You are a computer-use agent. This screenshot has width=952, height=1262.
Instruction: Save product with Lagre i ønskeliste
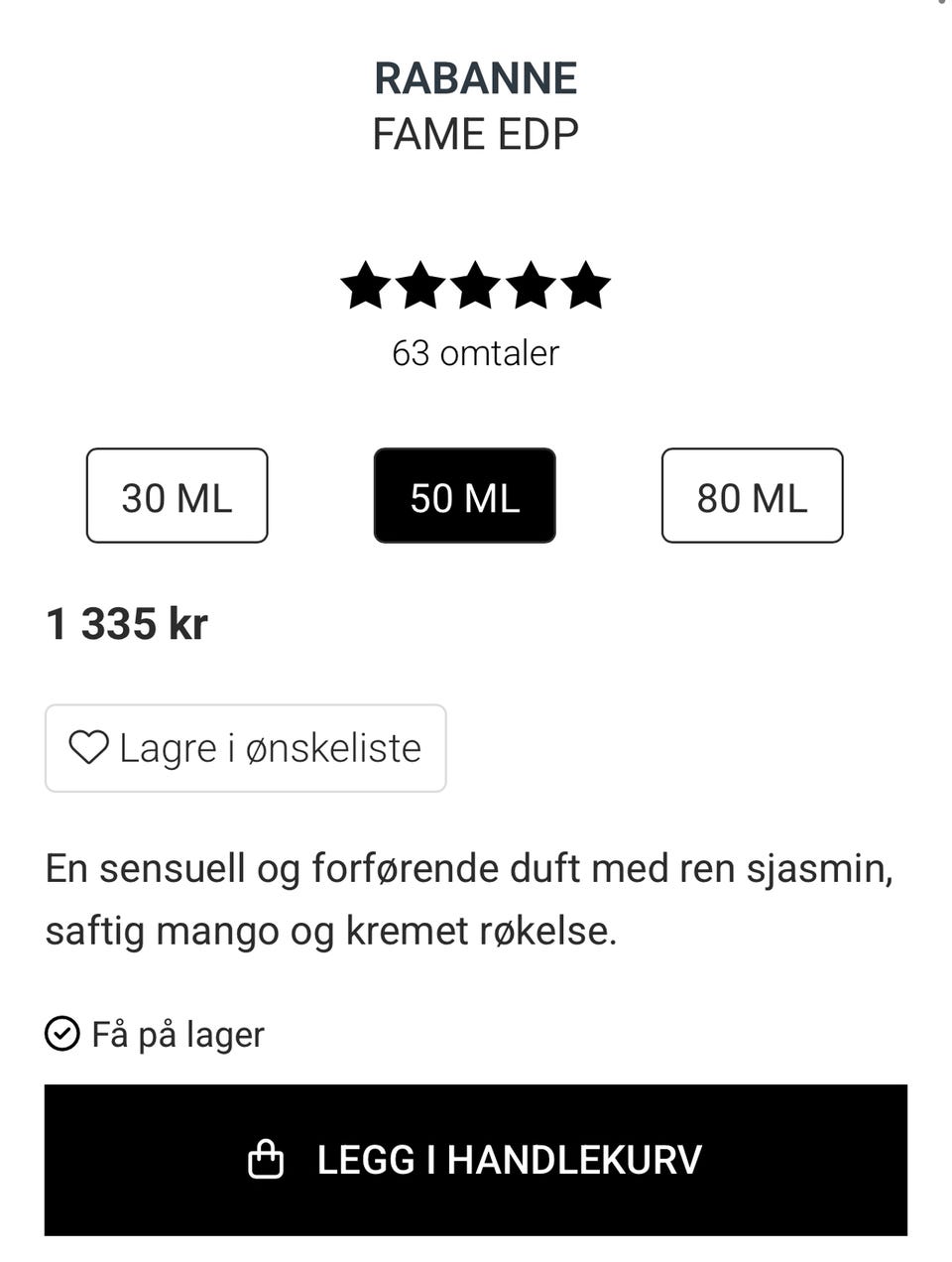[245, 748]
